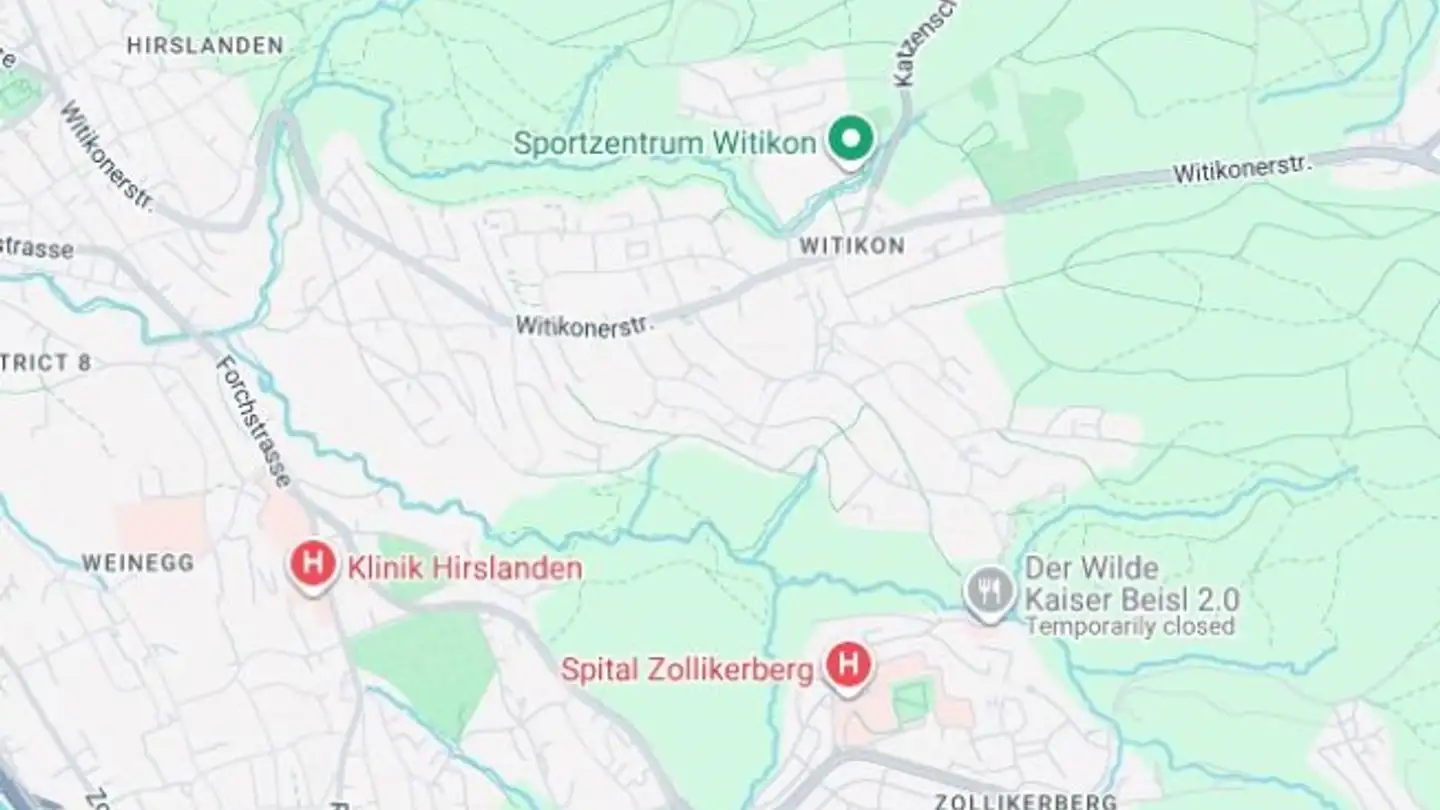The image size is (1440, 810).
Task: Tap the Spital Zollikerberg hospital marker
Action: (848, 665)
